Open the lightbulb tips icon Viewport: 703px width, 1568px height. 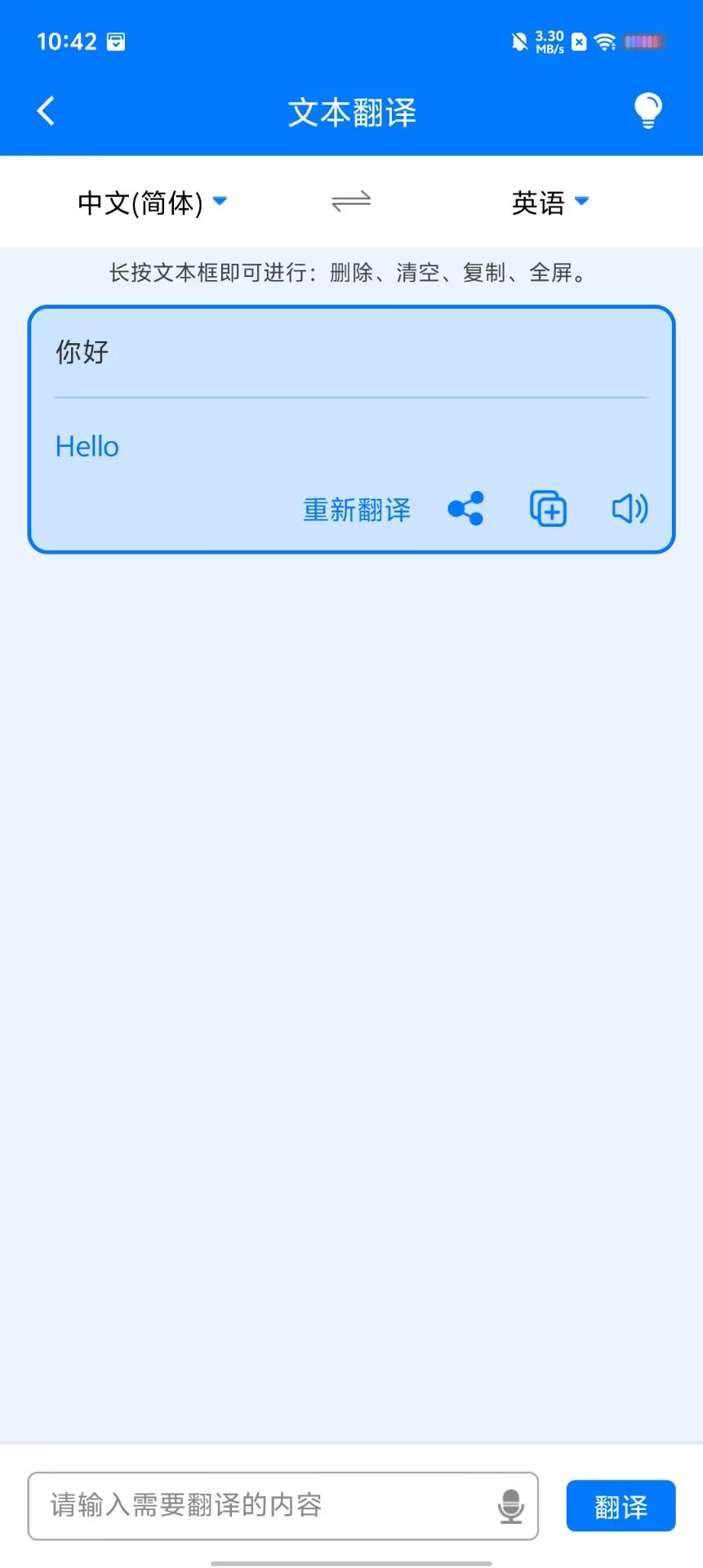[x=648, y=111]
